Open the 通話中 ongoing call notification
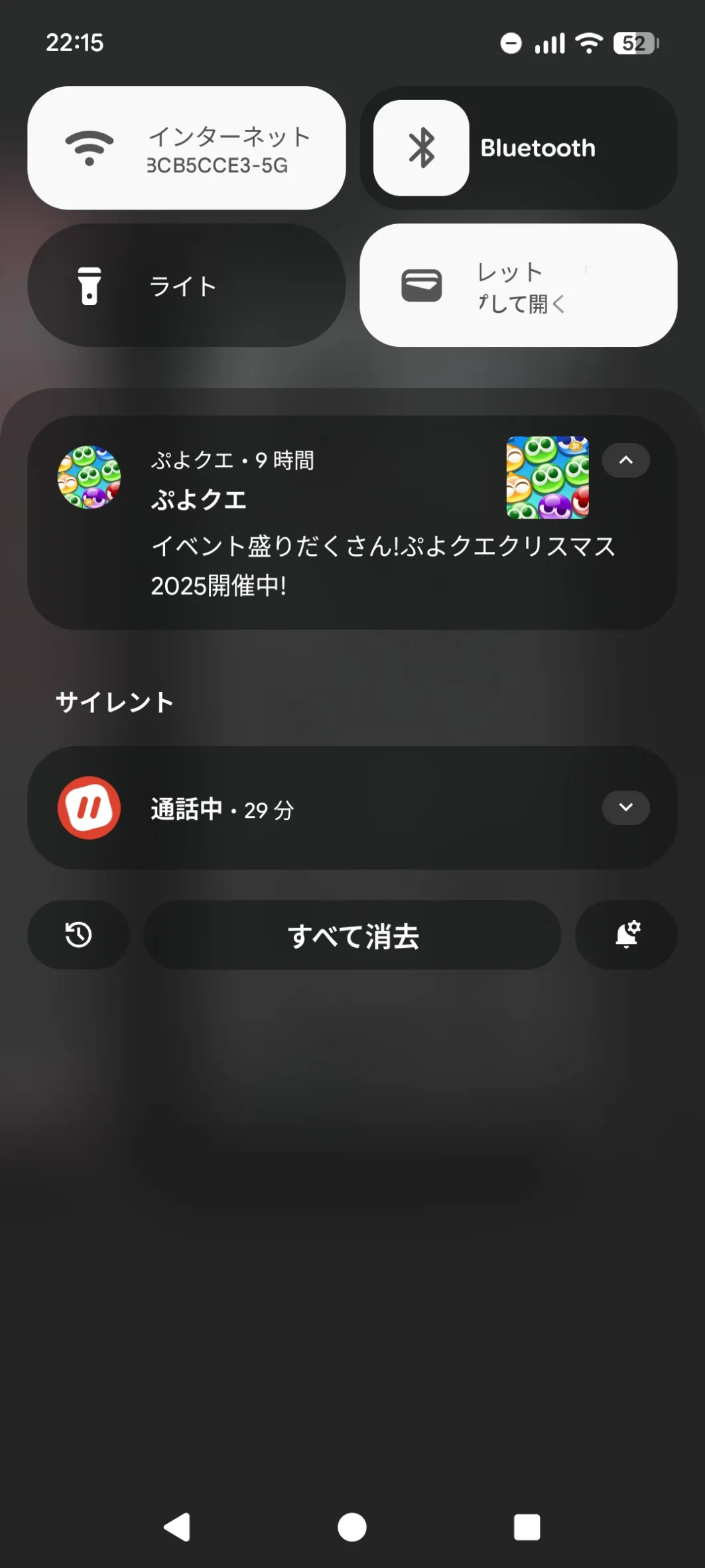705x1568 pixels. [x=332, y=809]
